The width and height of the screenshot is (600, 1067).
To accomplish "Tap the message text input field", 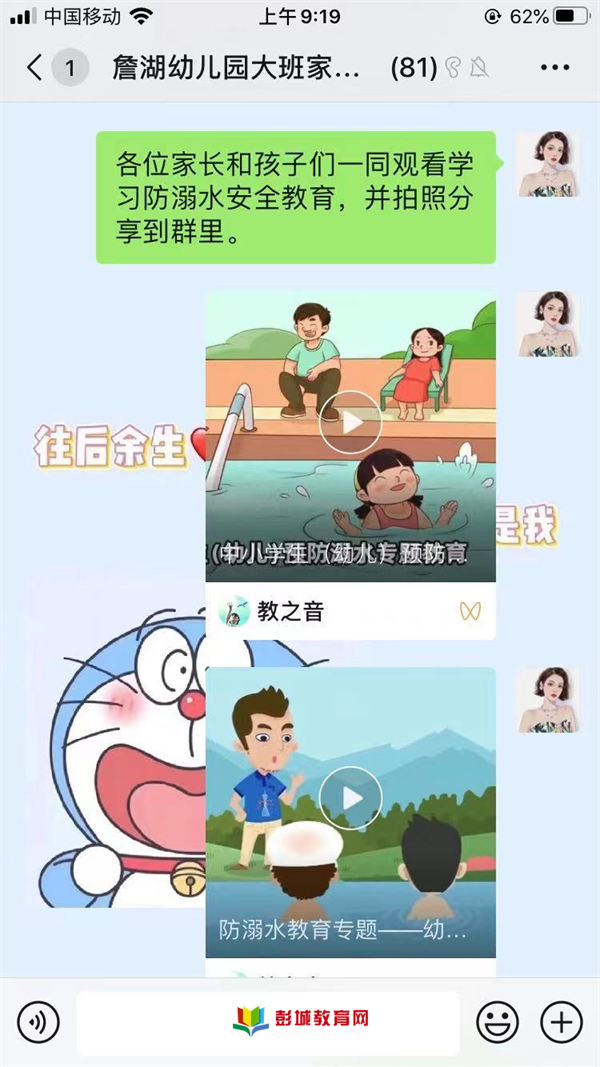I will [x=268, y=1022].
